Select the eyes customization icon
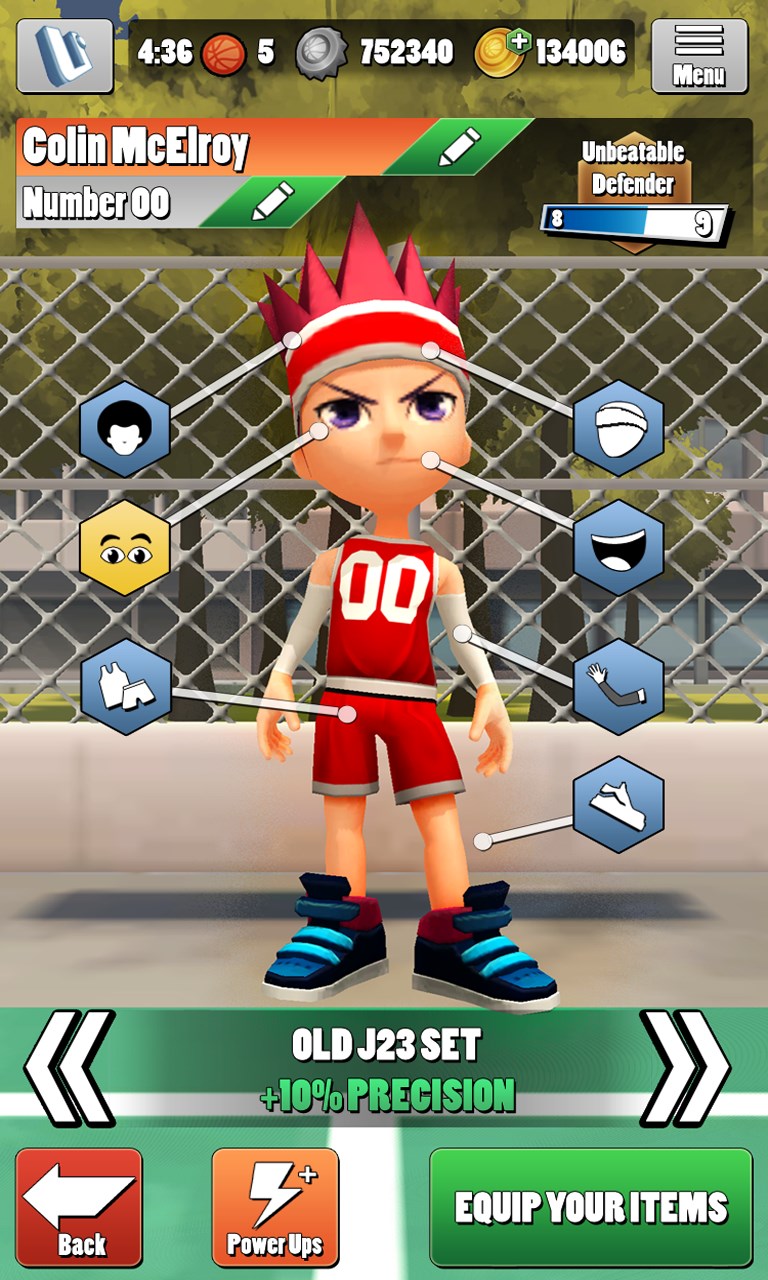Viewport: 768px width, 1280px height. click(125, 548)
